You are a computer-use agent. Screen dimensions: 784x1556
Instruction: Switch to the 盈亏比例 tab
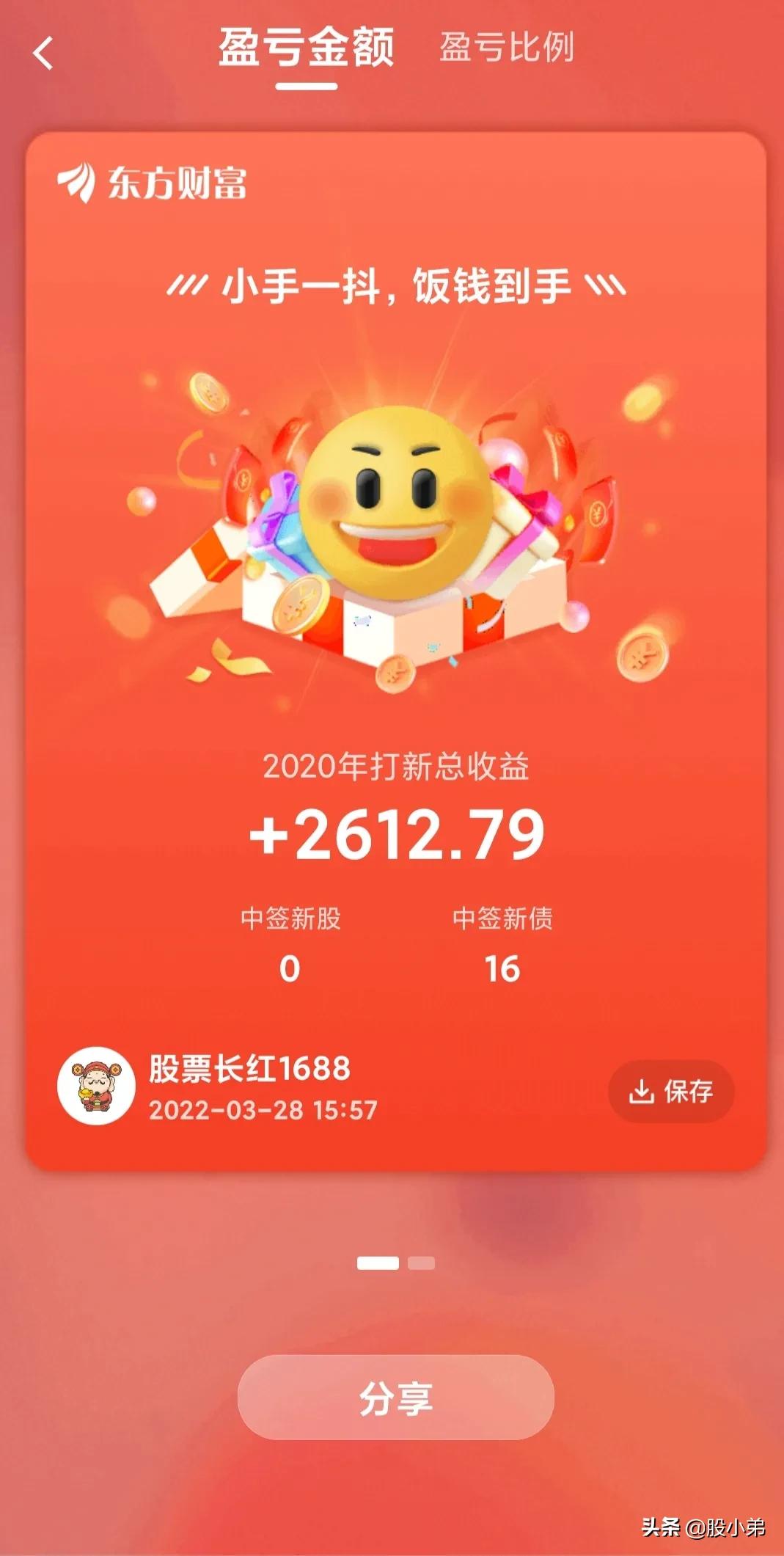coord(507,48)
